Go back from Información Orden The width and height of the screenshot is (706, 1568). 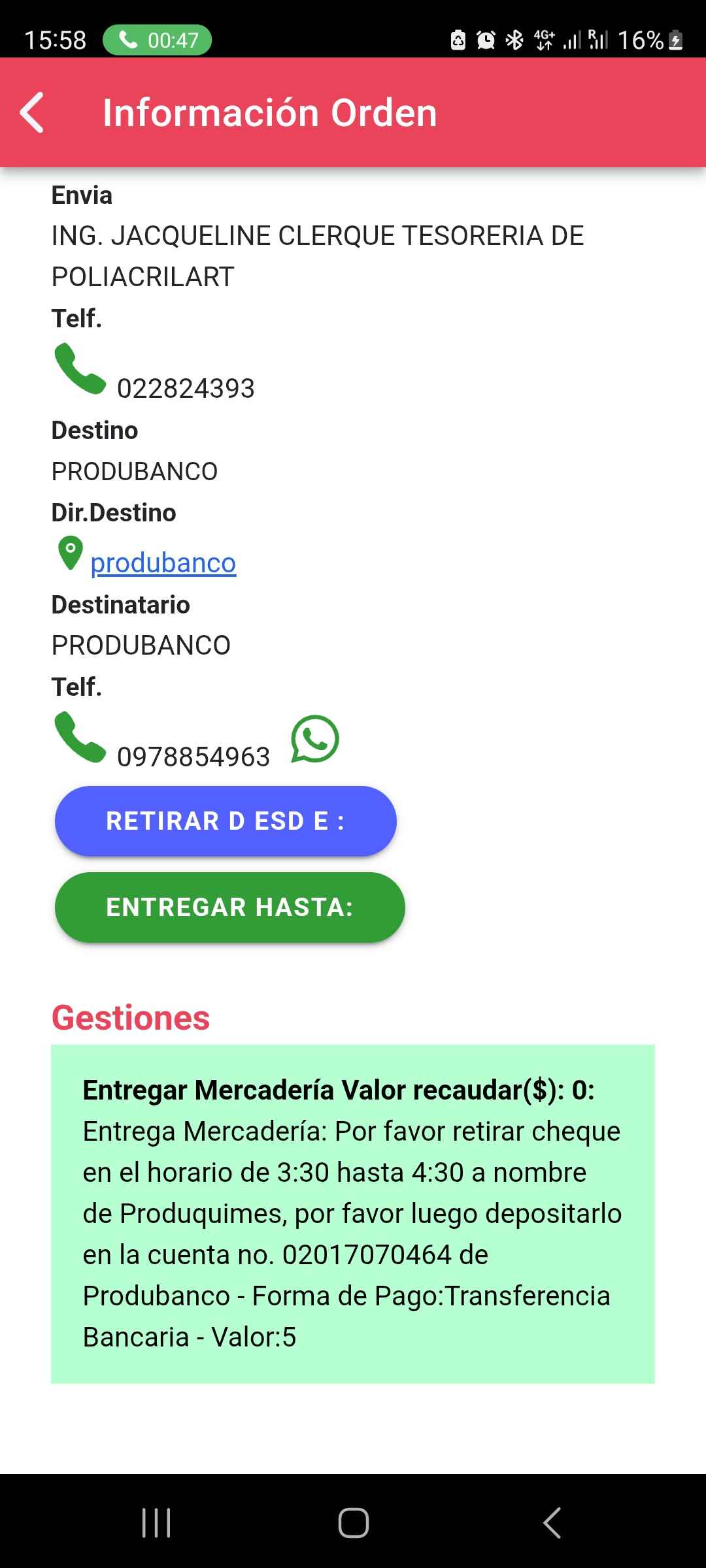pos(32,113)
